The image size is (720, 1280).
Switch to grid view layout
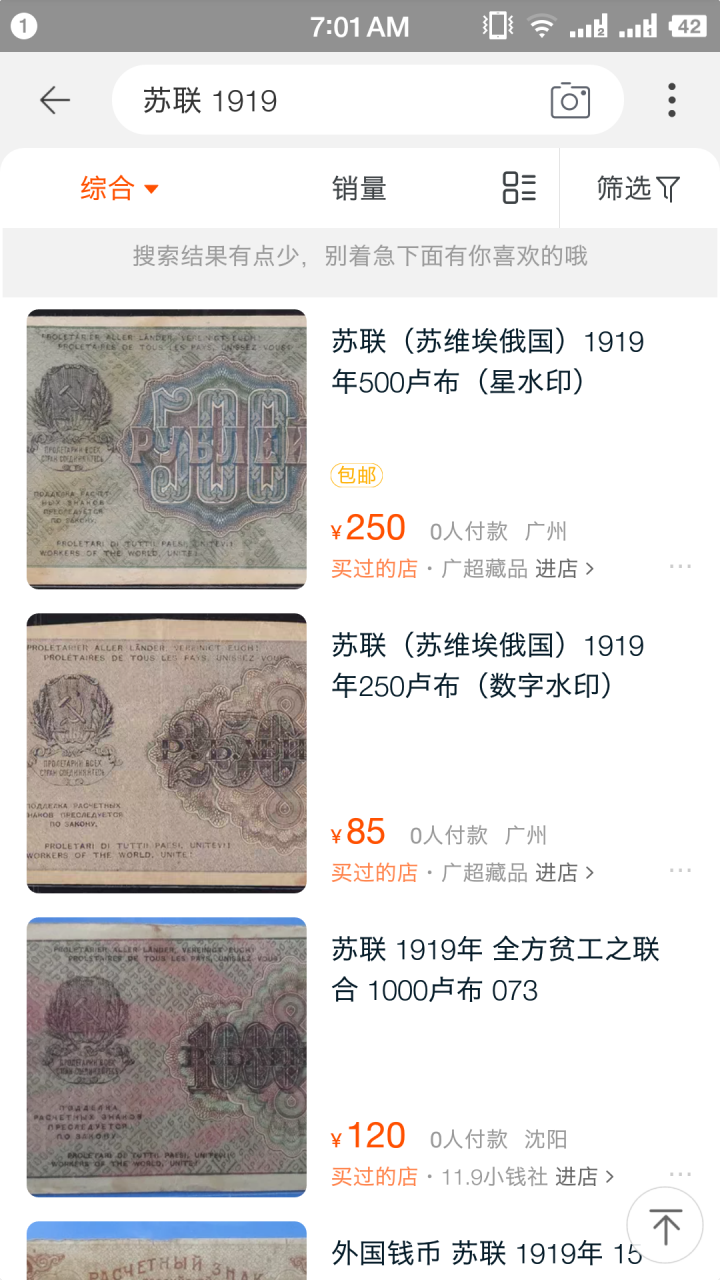[517, 189]
